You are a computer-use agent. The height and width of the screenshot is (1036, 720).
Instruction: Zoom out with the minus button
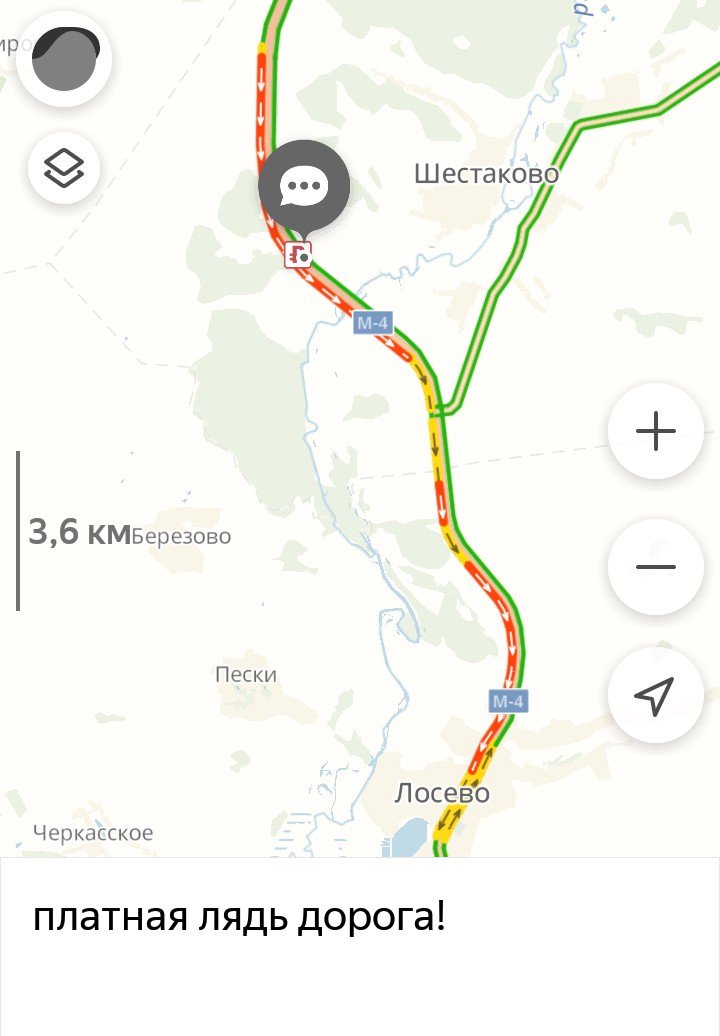tap(655, 566)
